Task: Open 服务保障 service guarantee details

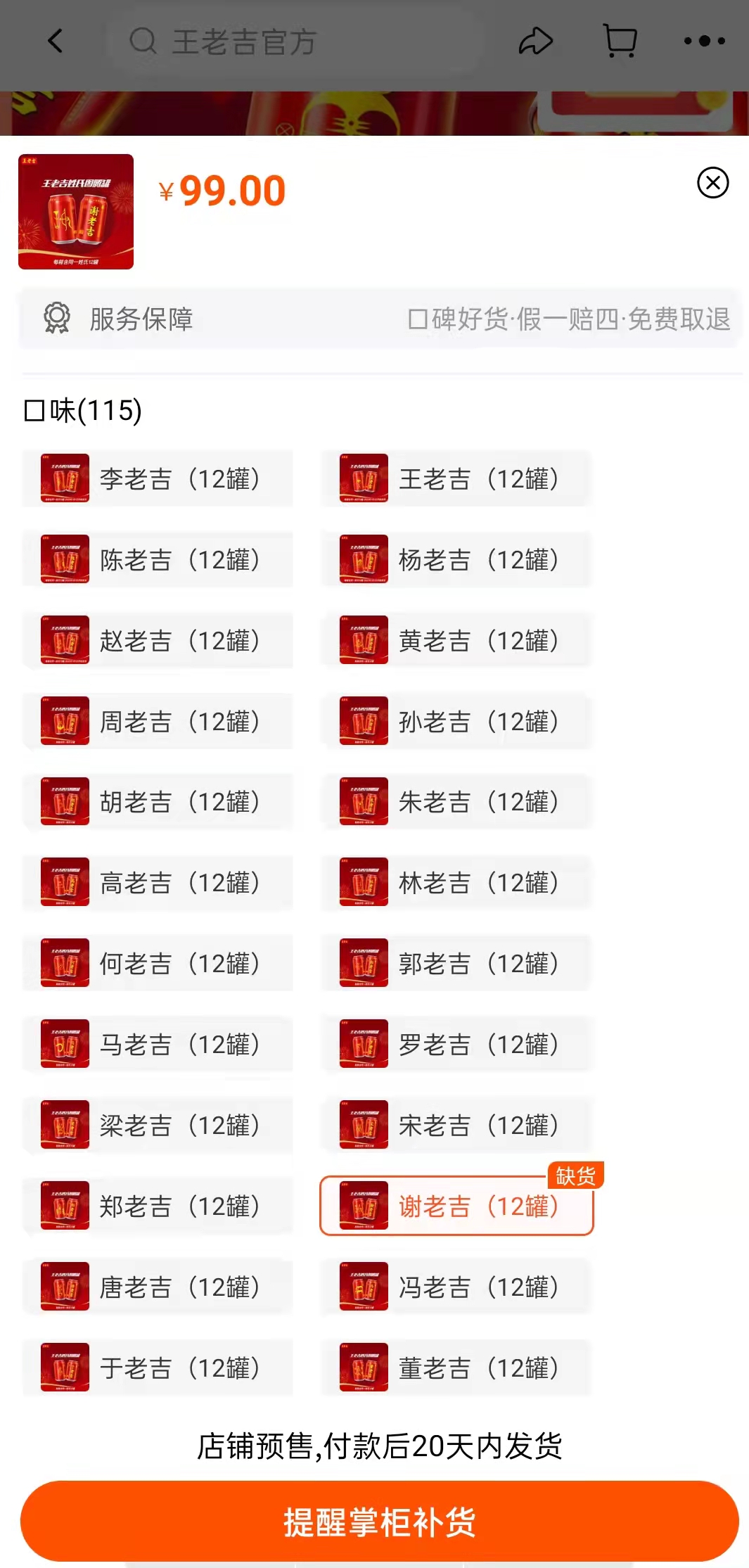Action: click(380, 319)
